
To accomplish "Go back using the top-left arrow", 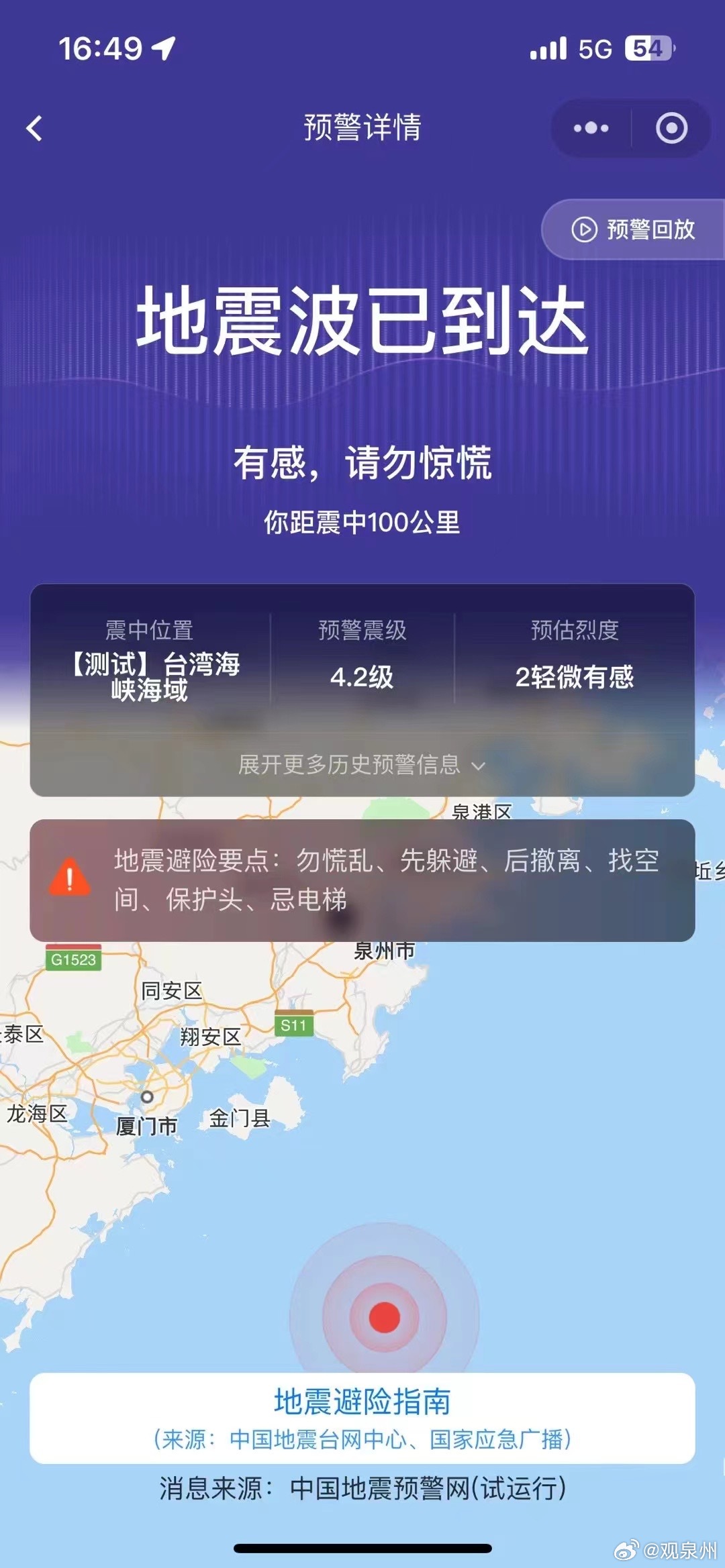I will click(34, 128).
